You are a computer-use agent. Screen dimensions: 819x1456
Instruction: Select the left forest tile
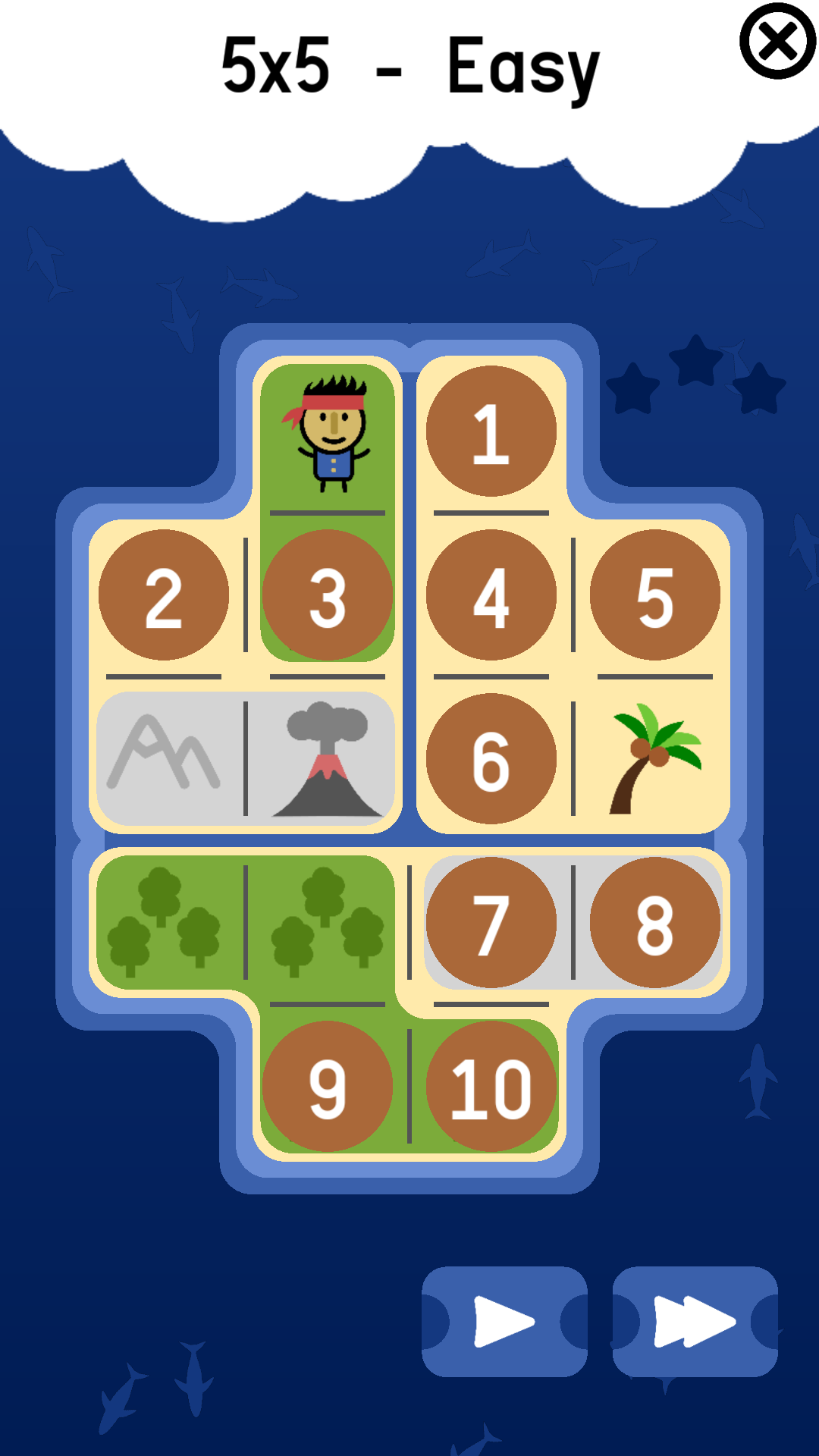click(163, 921)
